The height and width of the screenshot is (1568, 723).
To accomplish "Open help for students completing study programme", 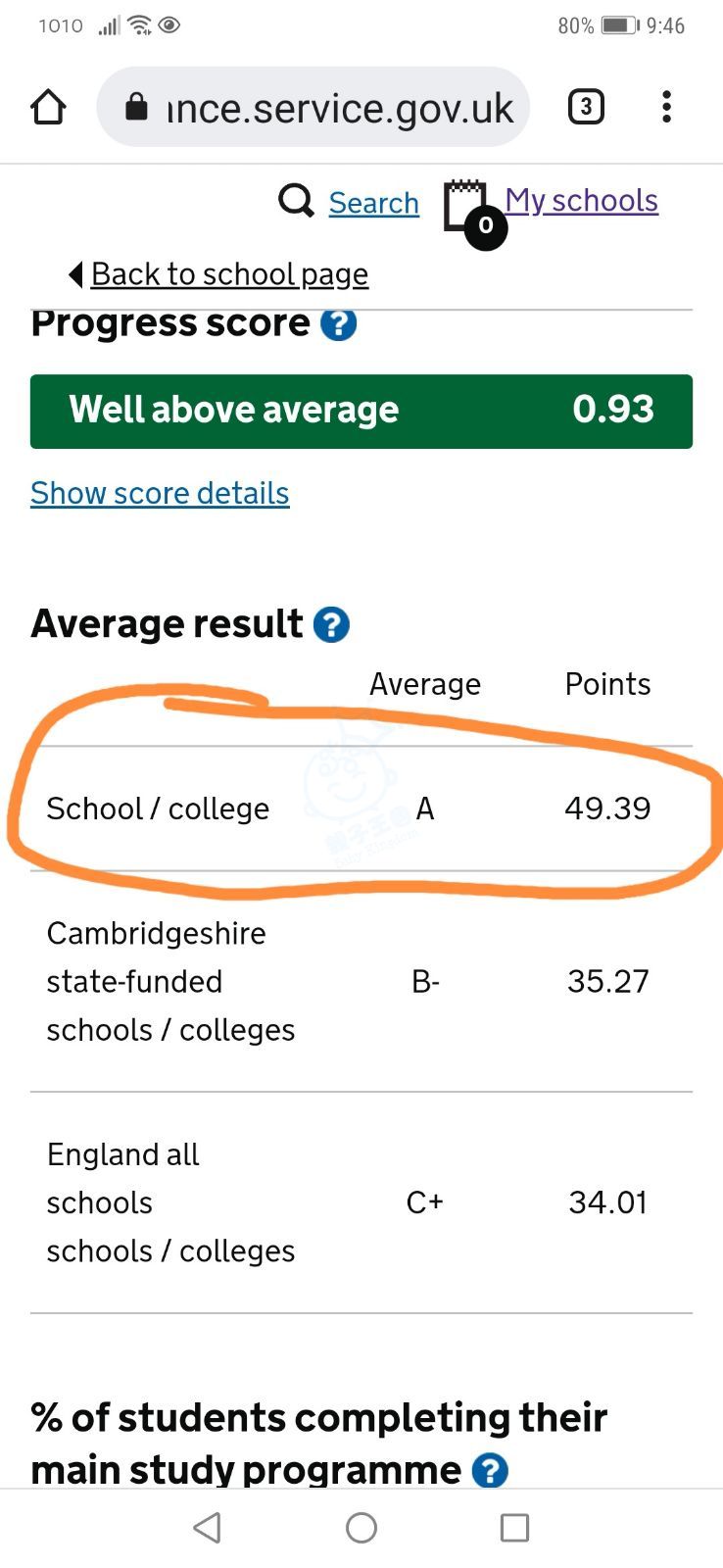I will tap(490, 1470).
